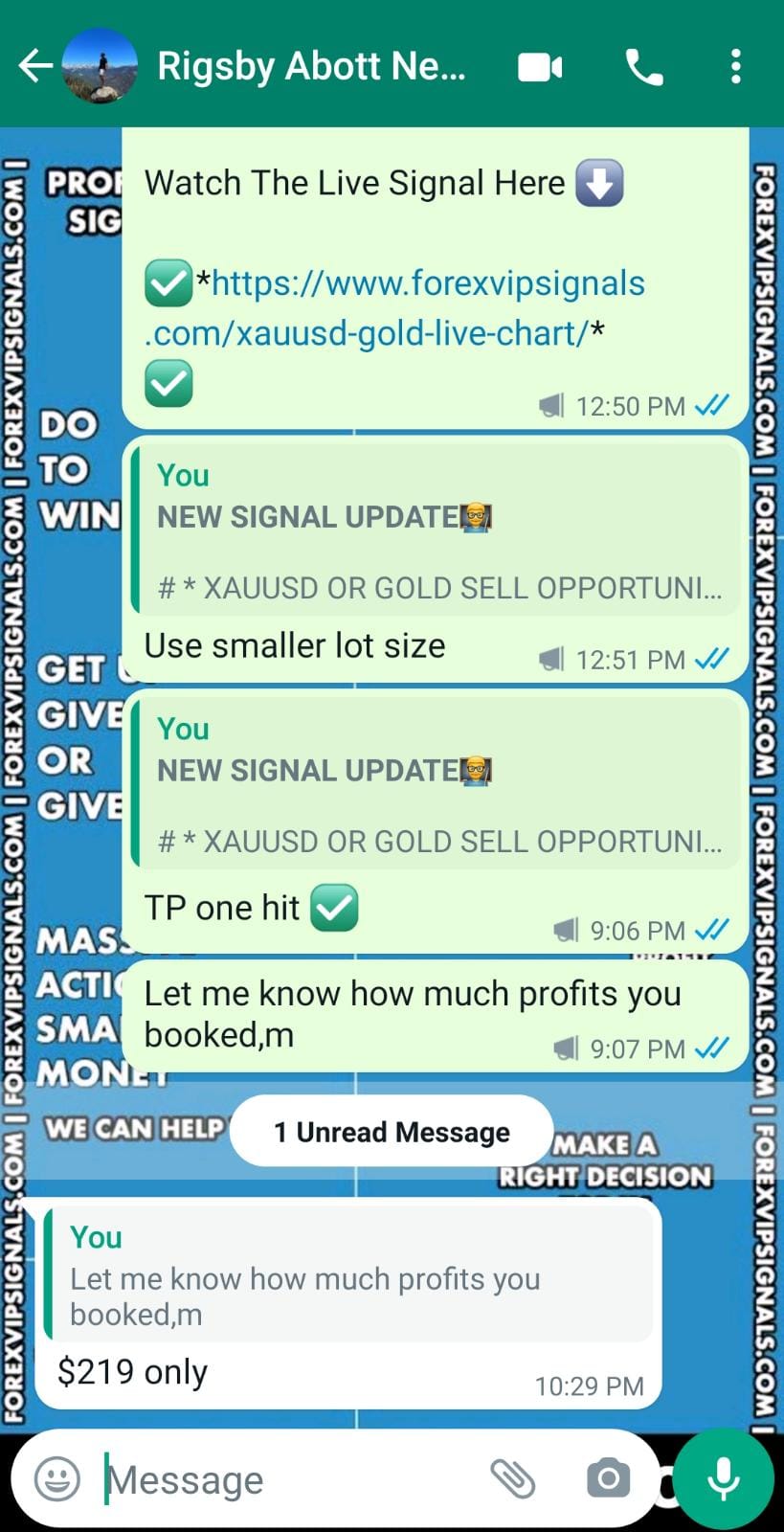
Task: Start a video call
Action: pyautogui.click(x=540, y=67)
